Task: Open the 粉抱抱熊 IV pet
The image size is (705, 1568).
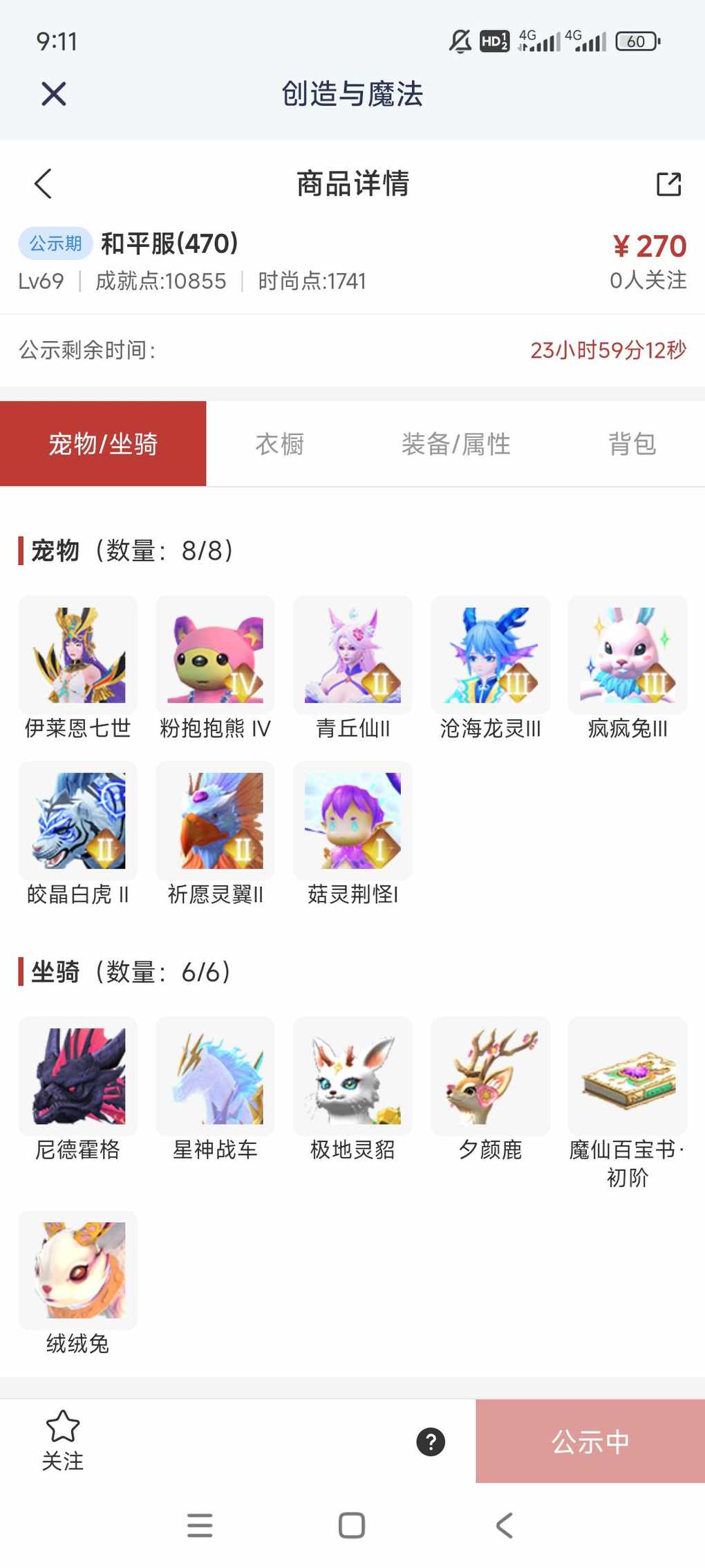Action: (x=215, y=655)
